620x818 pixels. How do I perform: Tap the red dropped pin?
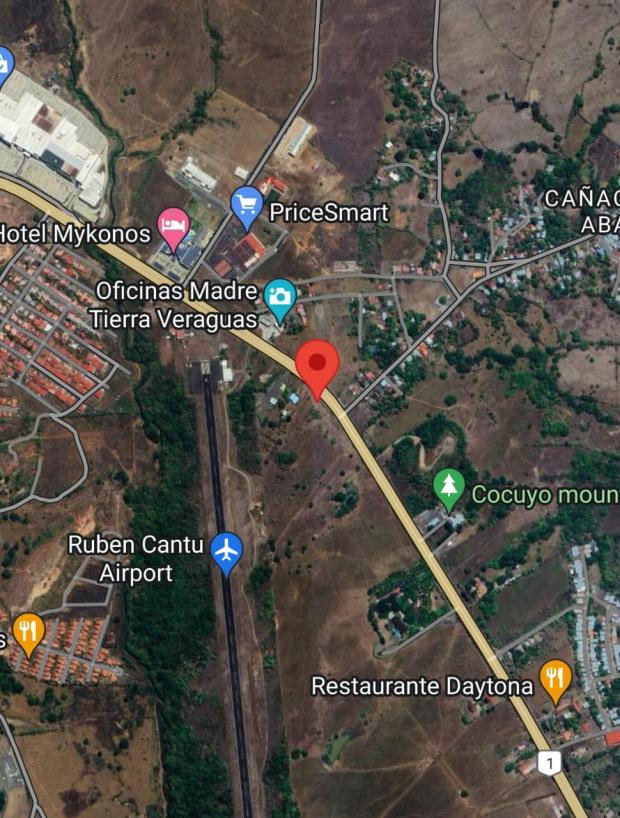(318, 364)
